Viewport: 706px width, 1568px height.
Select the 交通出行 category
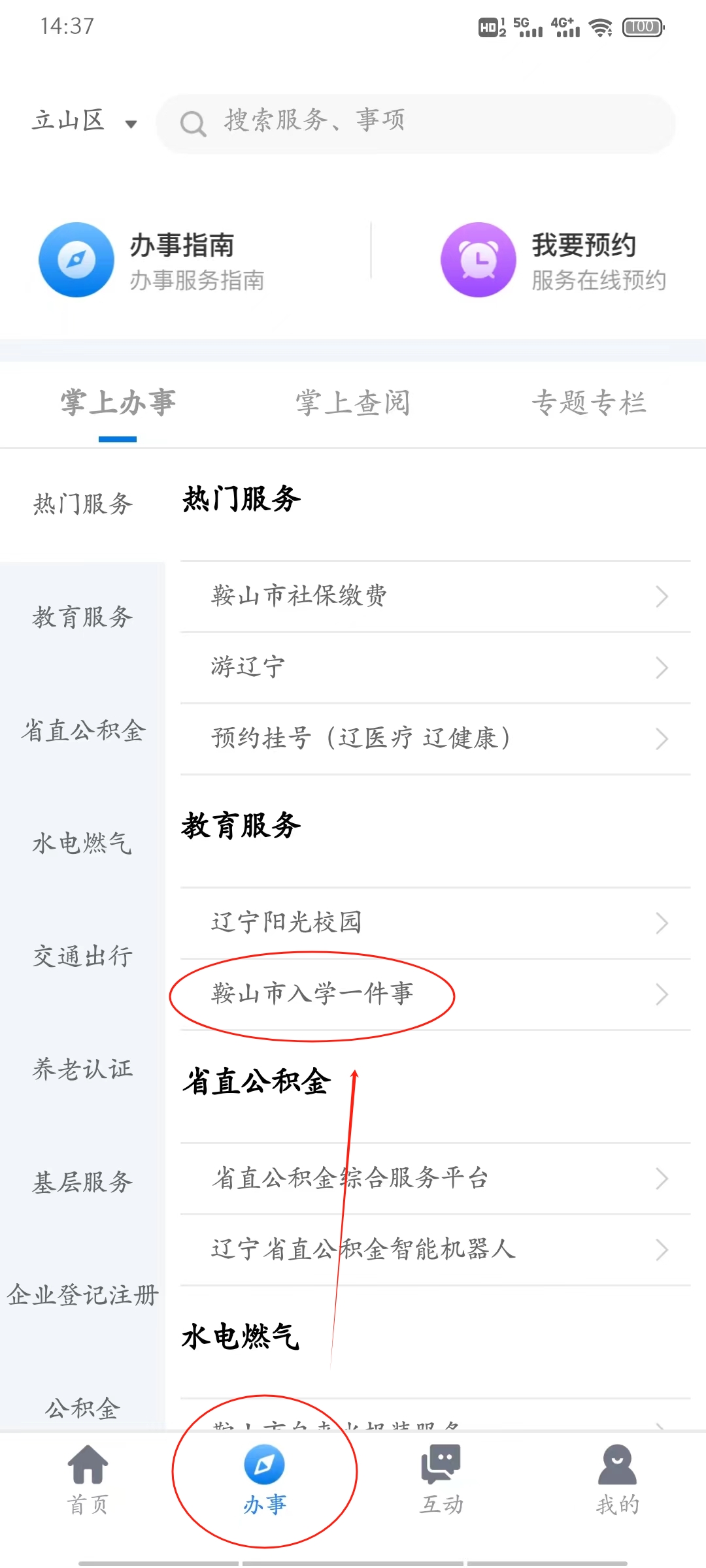82,956
